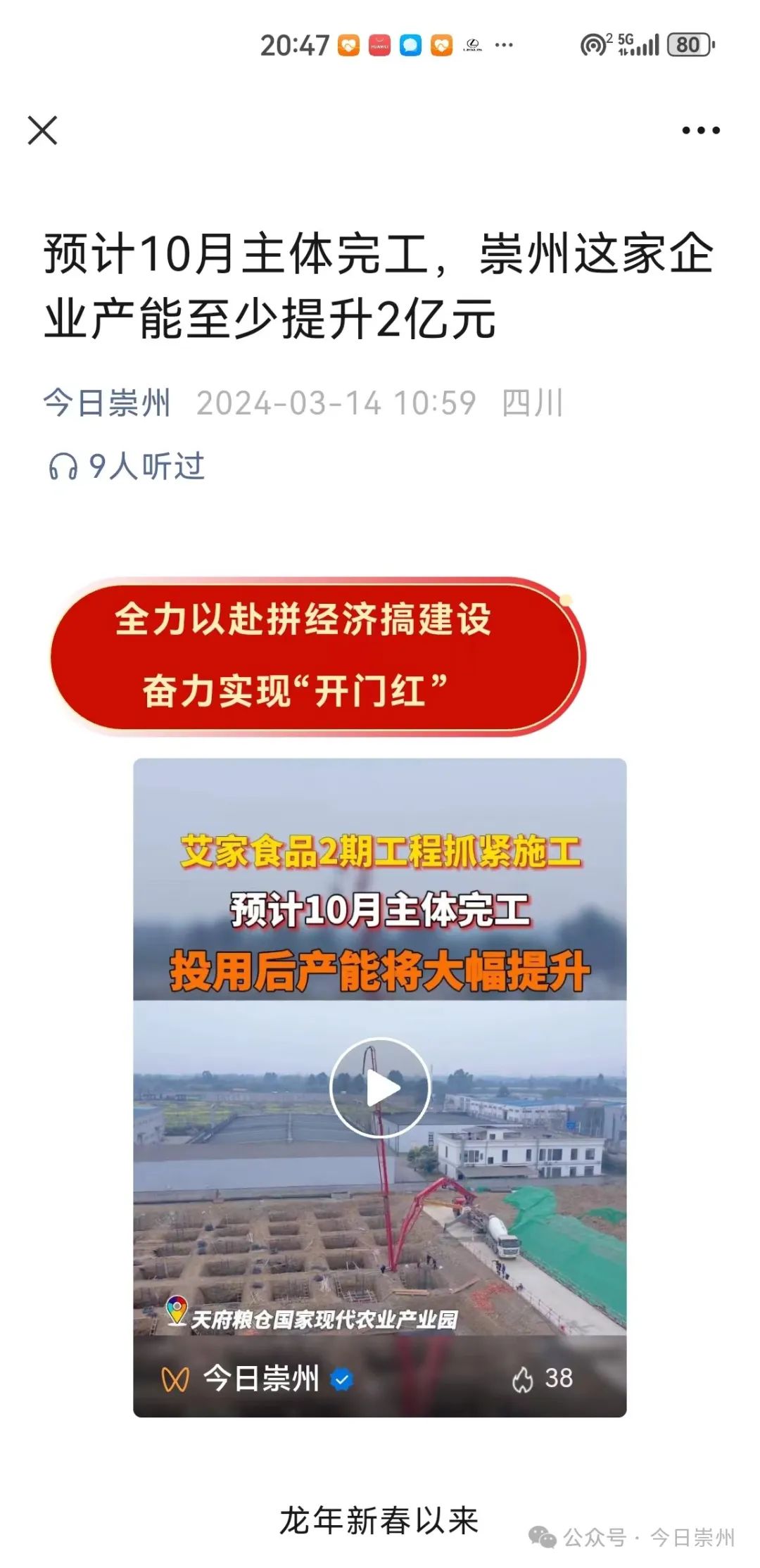Open the three-dot overflow menu

[x=700, y=131]
